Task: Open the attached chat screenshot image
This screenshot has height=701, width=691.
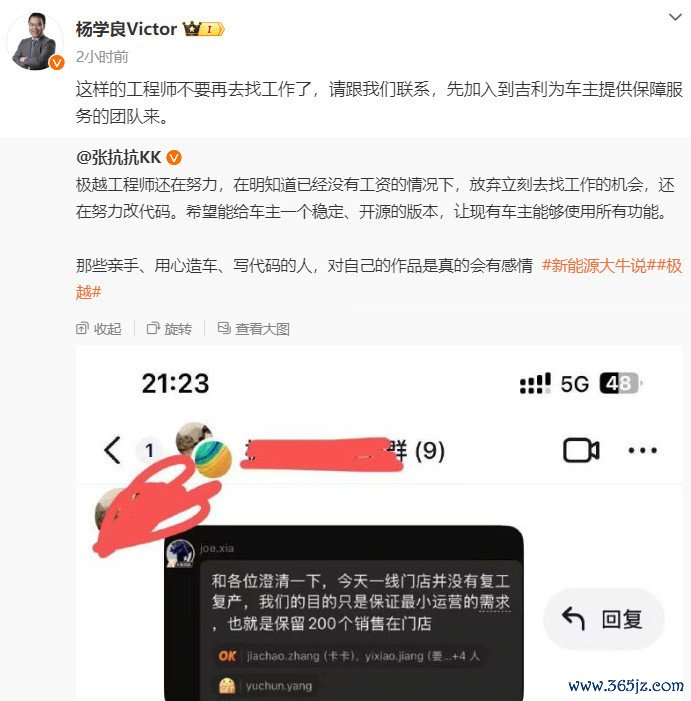Action: pyautogui.click(x=380, y=520)
